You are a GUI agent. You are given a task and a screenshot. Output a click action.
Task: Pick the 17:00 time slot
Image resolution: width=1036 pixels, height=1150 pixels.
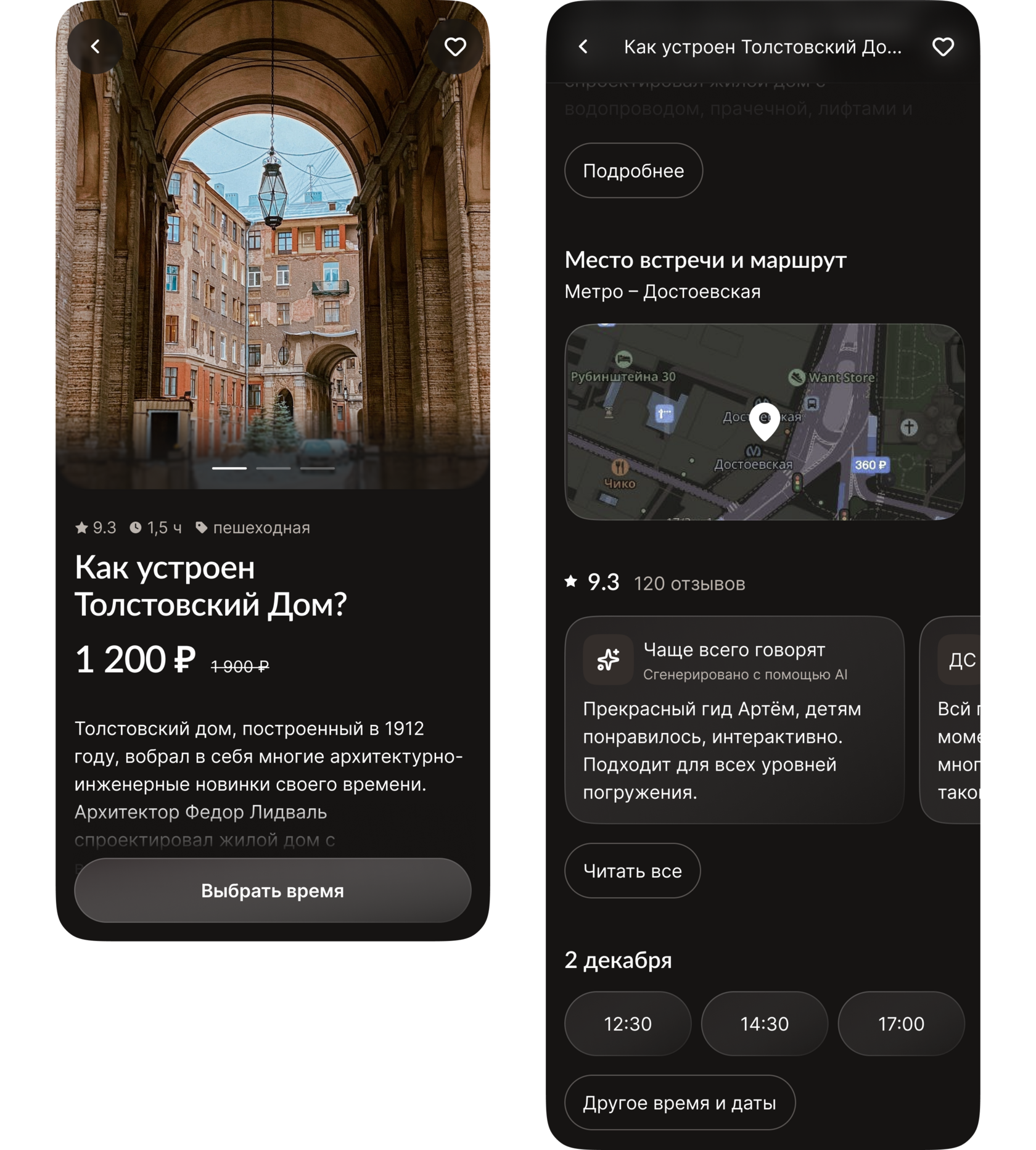(901, 1024)
